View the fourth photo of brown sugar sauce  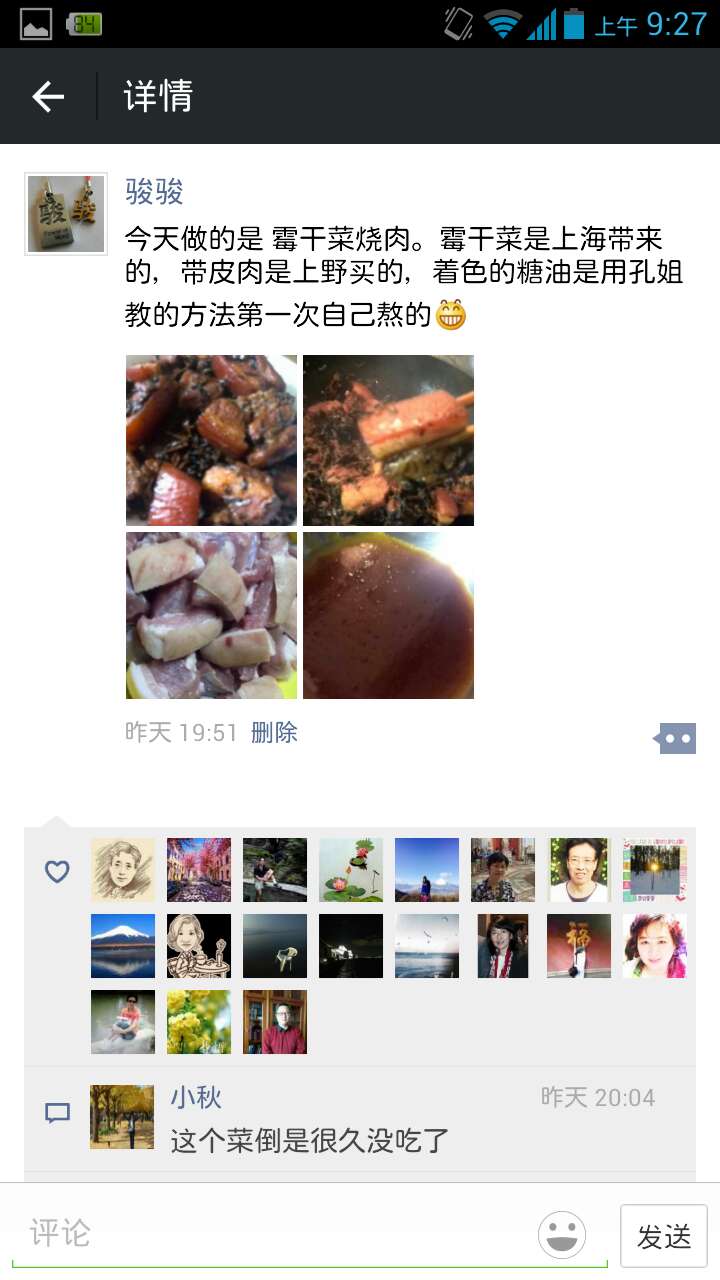[x=388, y=615]
